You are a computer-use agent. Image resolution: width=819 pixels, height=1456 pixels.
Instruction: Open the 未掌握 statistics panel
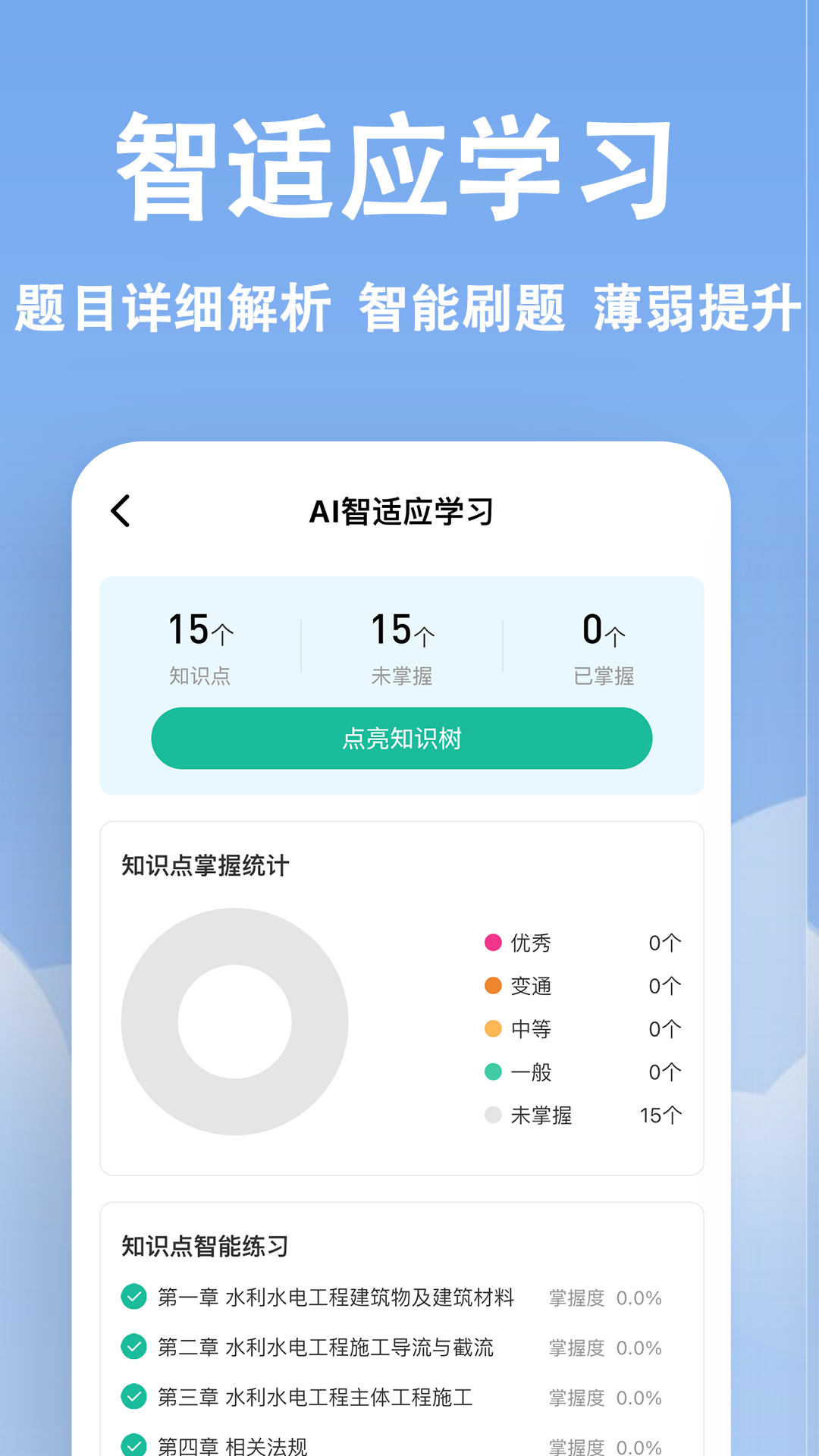click(x=399, y=651)
